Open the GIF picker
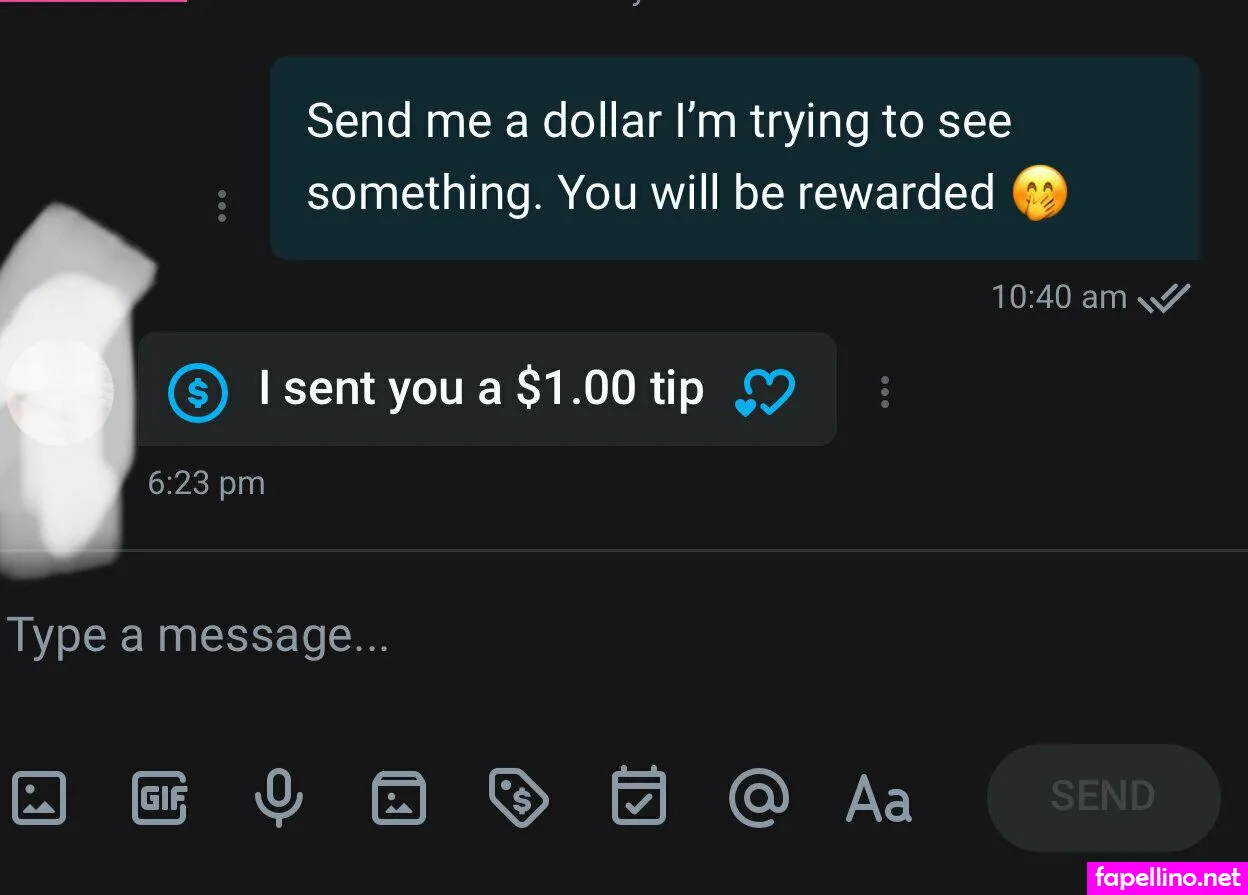 coord(159,798)
